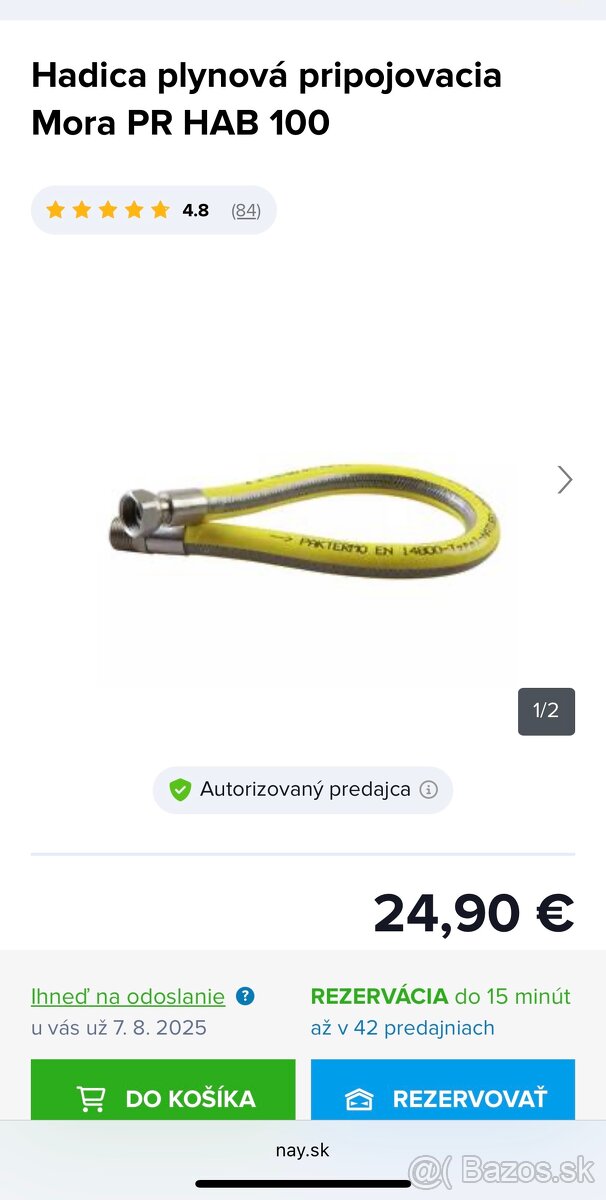
Task: Open the authorized seller info icon
Action: (429, 790)
